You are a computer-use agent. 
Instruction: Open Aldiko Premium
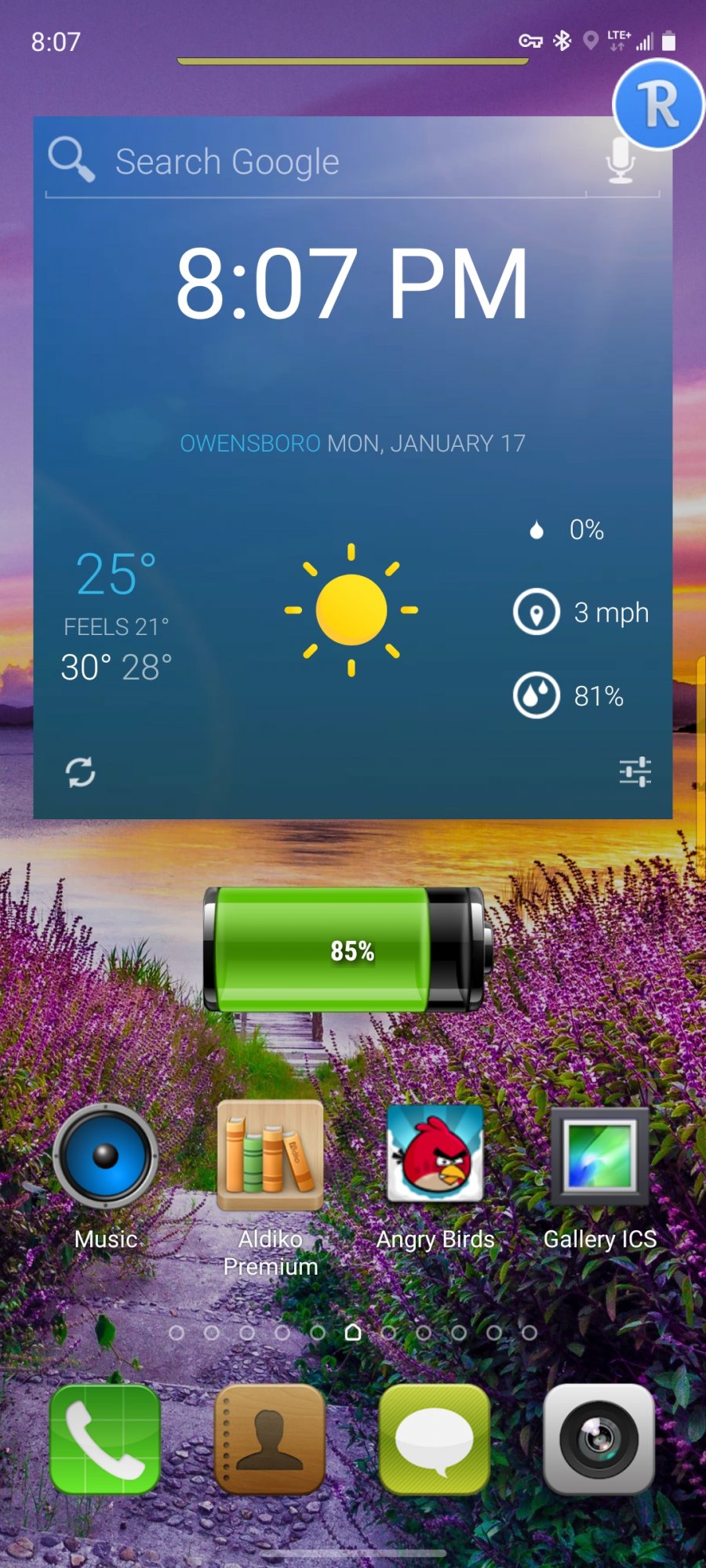point(270,1156)
